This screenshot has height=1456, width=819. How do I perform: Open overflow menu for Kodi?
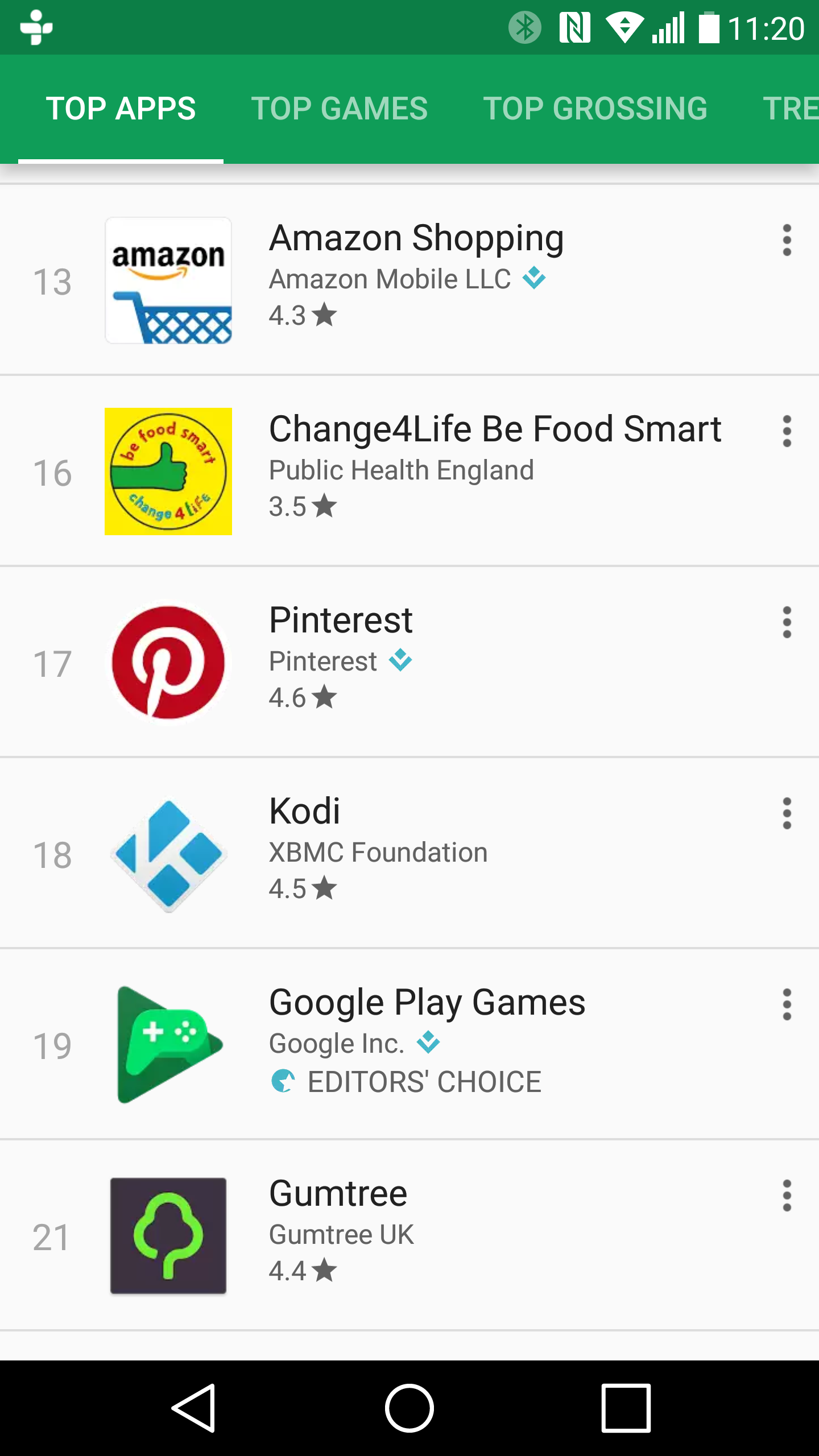(x=787, y=813)
